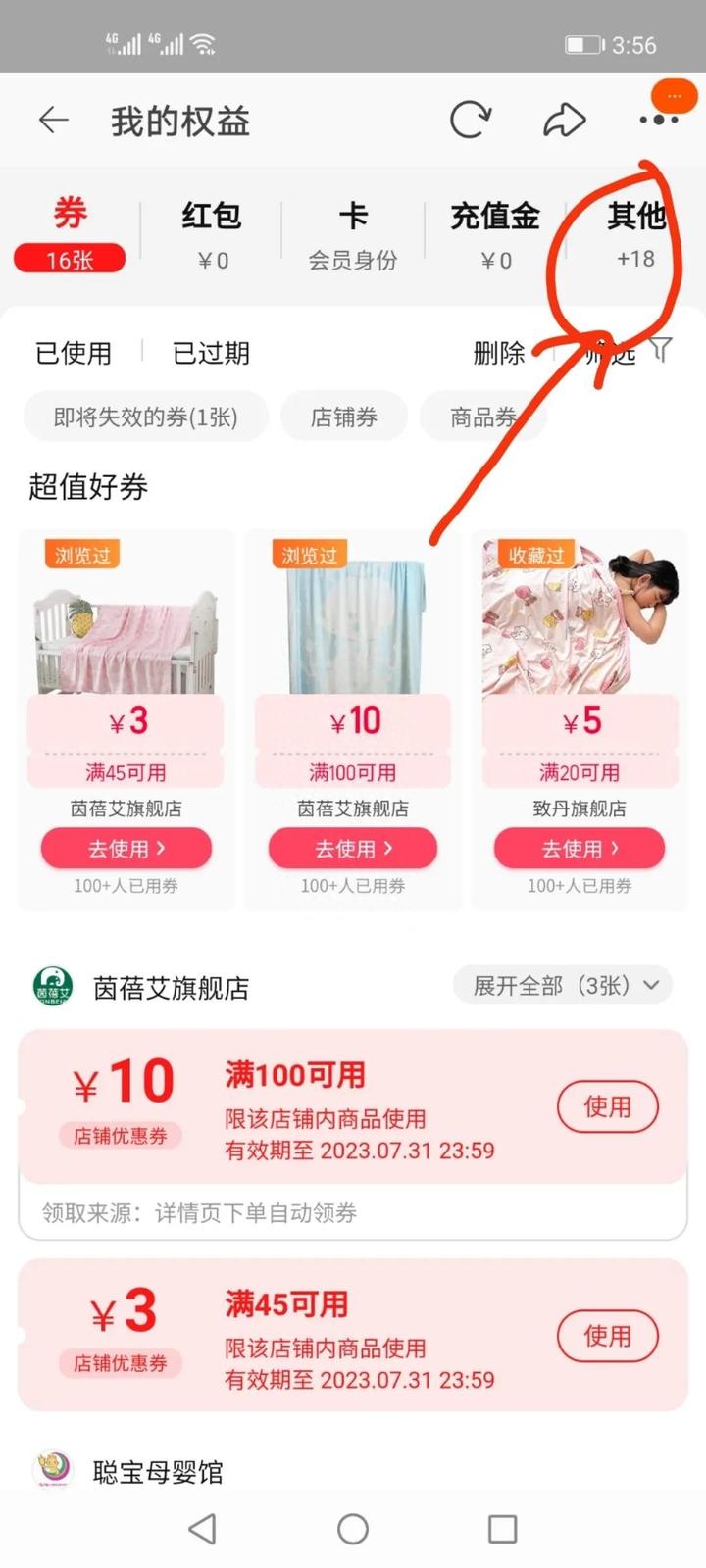Open the 其他 +18 tab
This screenshot has width=706, height=1568.
[635, 233]
